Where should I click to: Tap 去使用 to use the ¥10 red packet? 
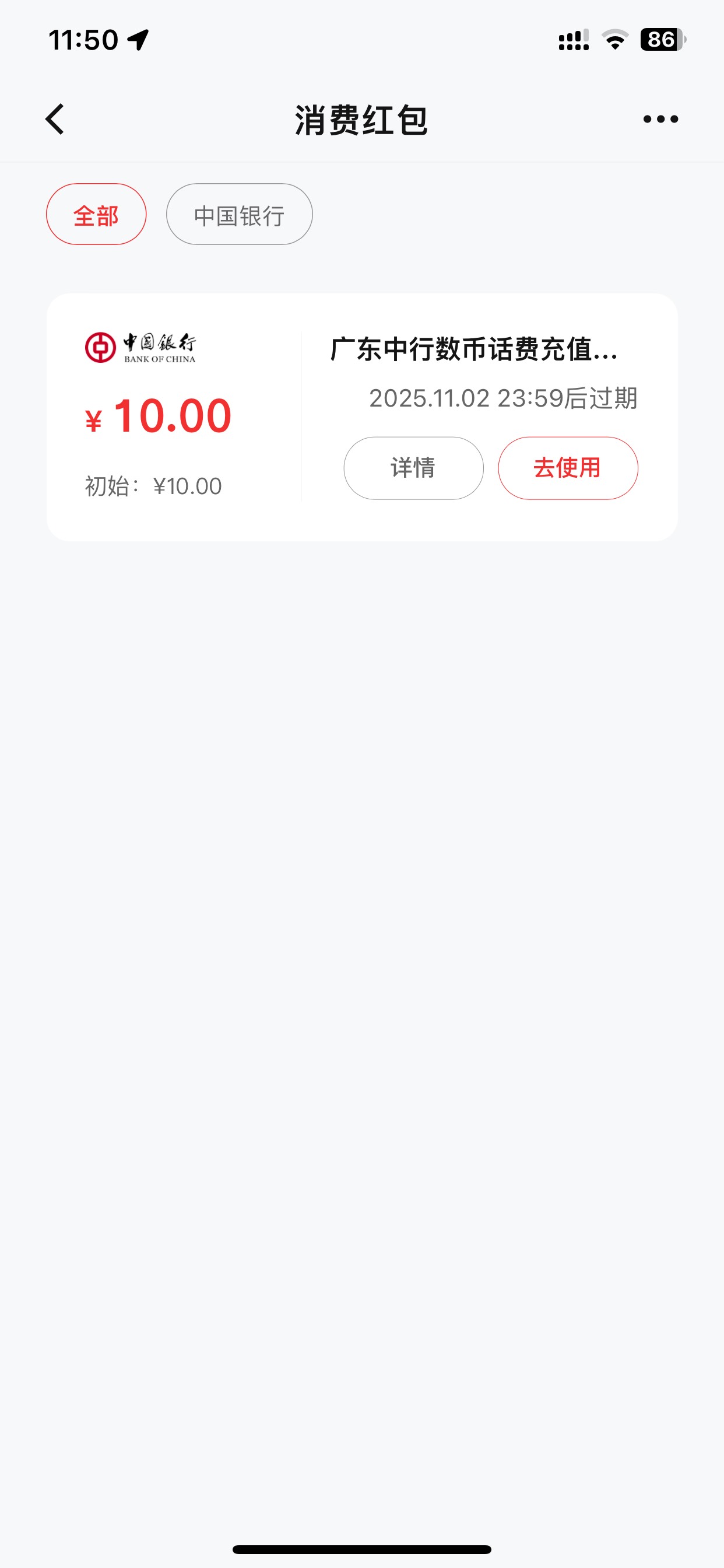click(x=568, y=468)
